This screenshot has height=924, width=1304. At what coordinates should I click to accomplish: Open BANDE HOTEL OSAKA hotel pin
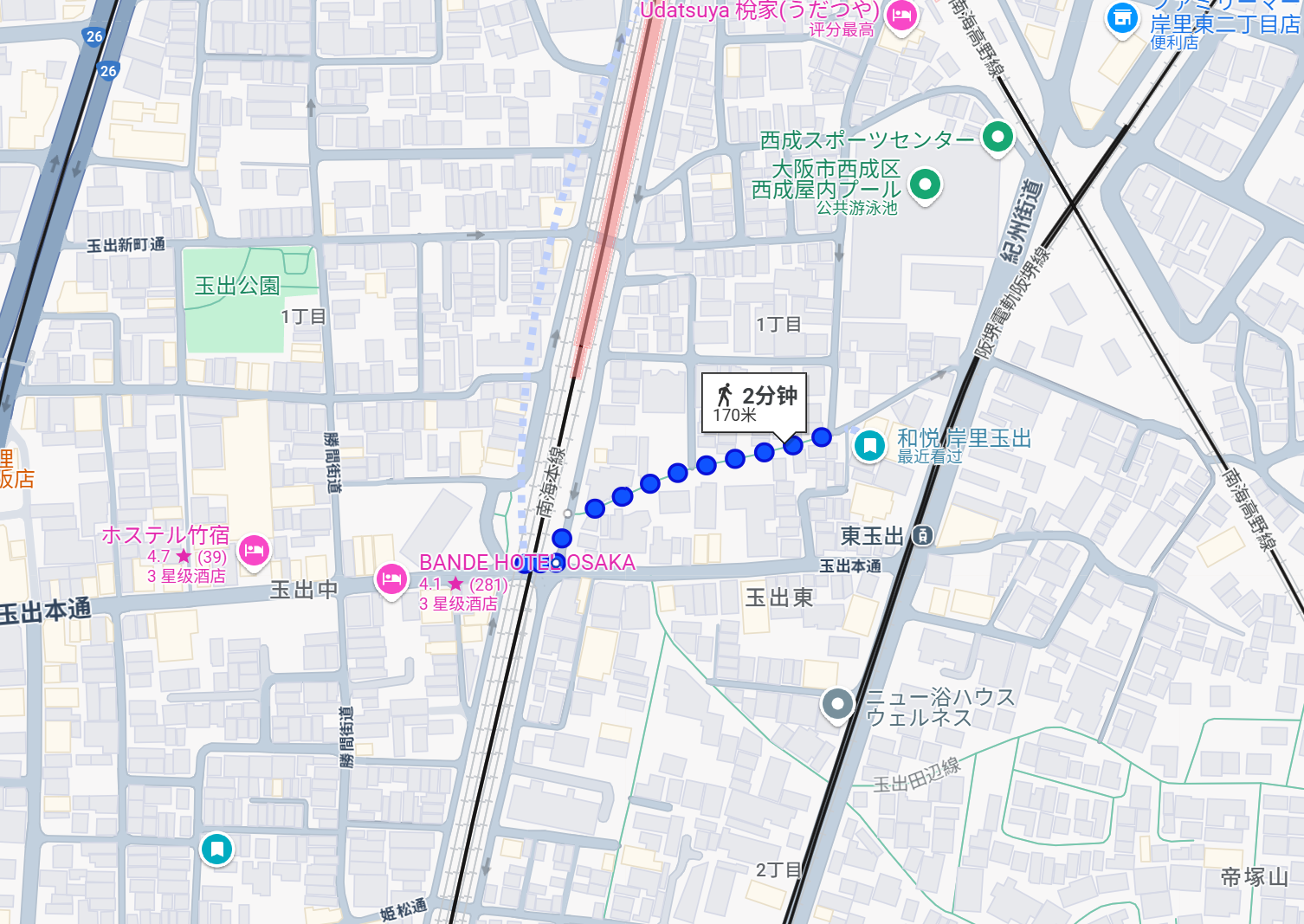pos(391,579)
